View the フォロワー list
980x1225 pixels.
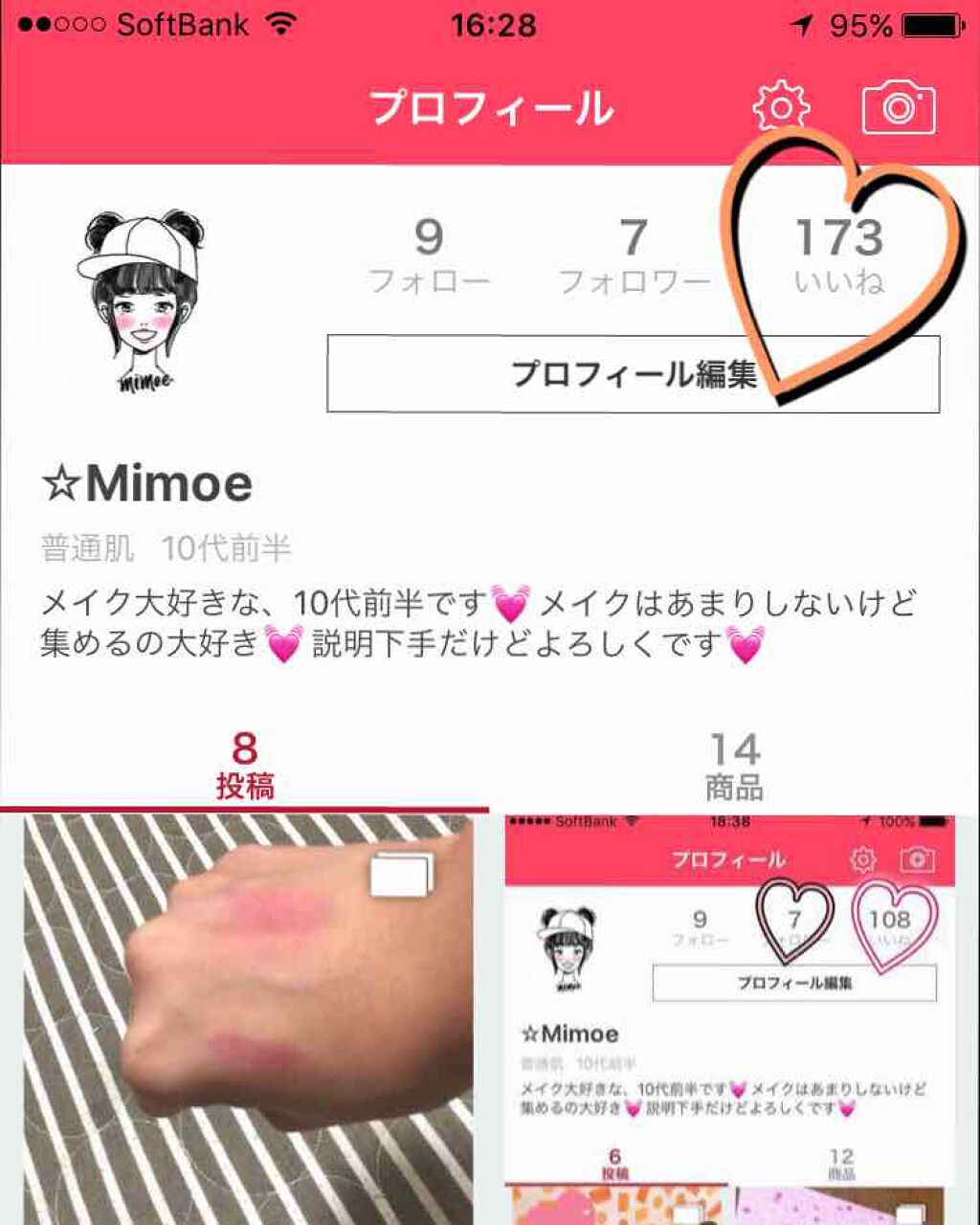point(634,256)
